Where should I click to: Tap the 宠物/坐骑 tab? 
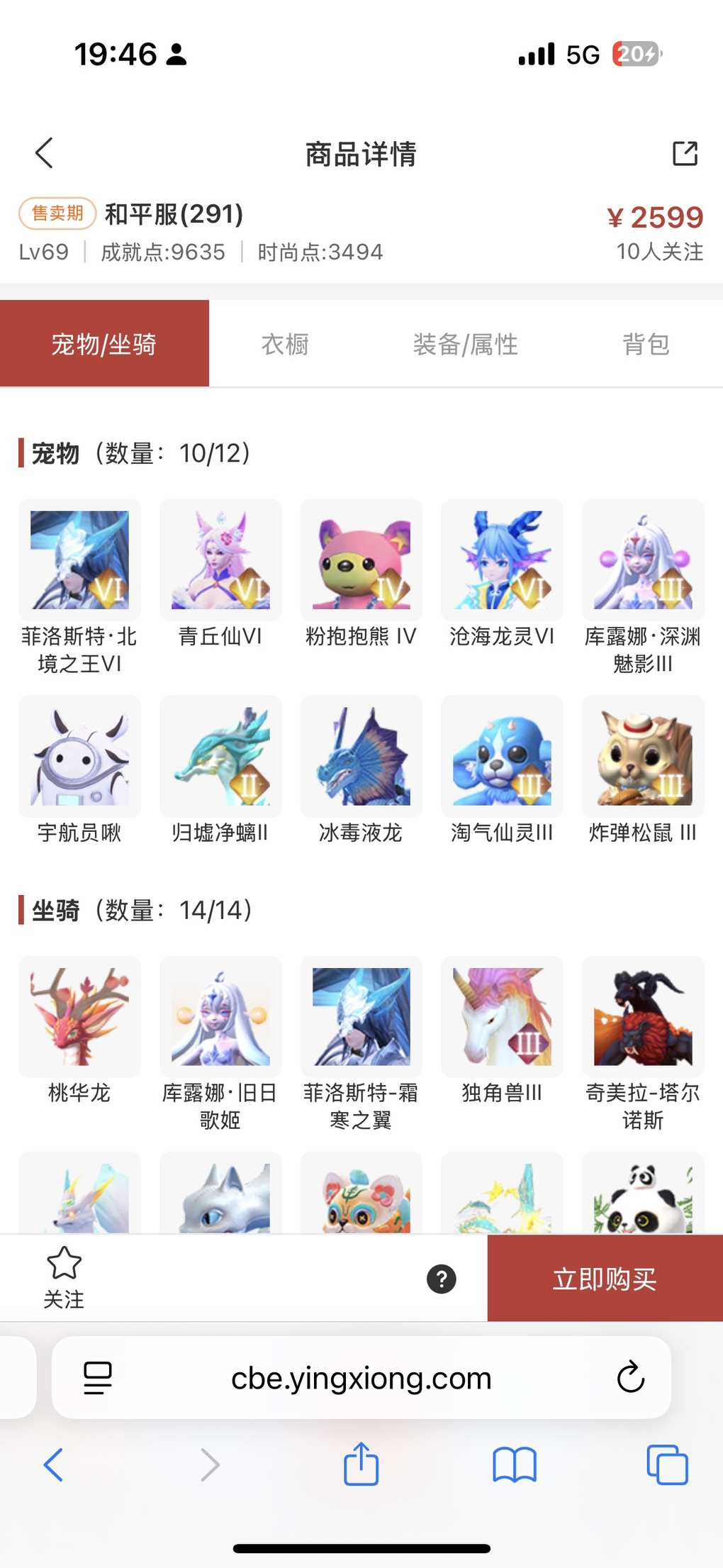pyautogui.click(x=104, y=345)
